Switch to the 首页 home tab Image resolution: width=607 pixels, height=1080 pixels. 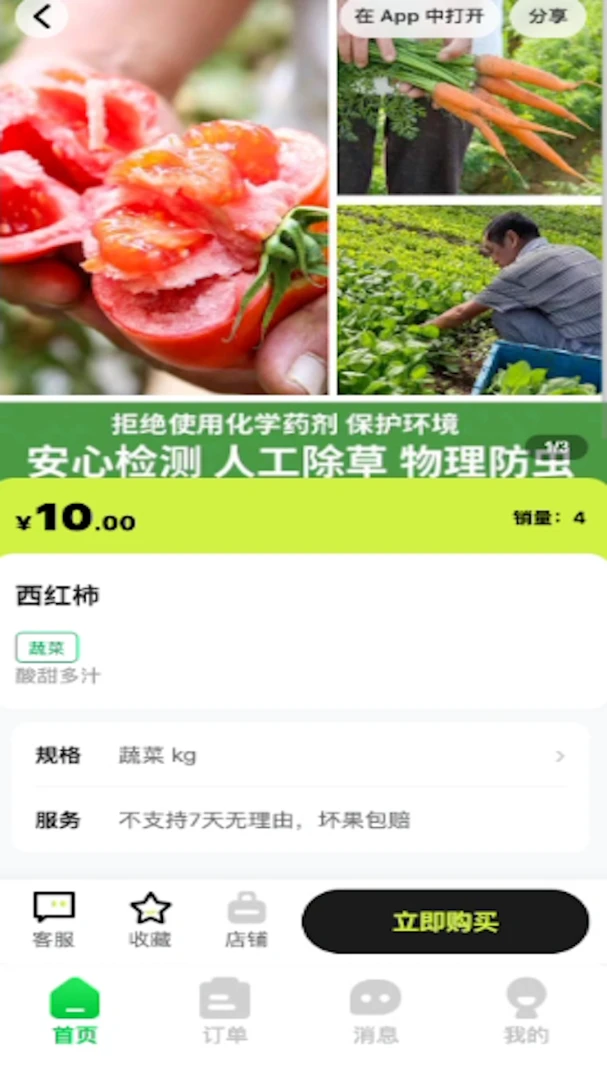(x=75, y=1011)
